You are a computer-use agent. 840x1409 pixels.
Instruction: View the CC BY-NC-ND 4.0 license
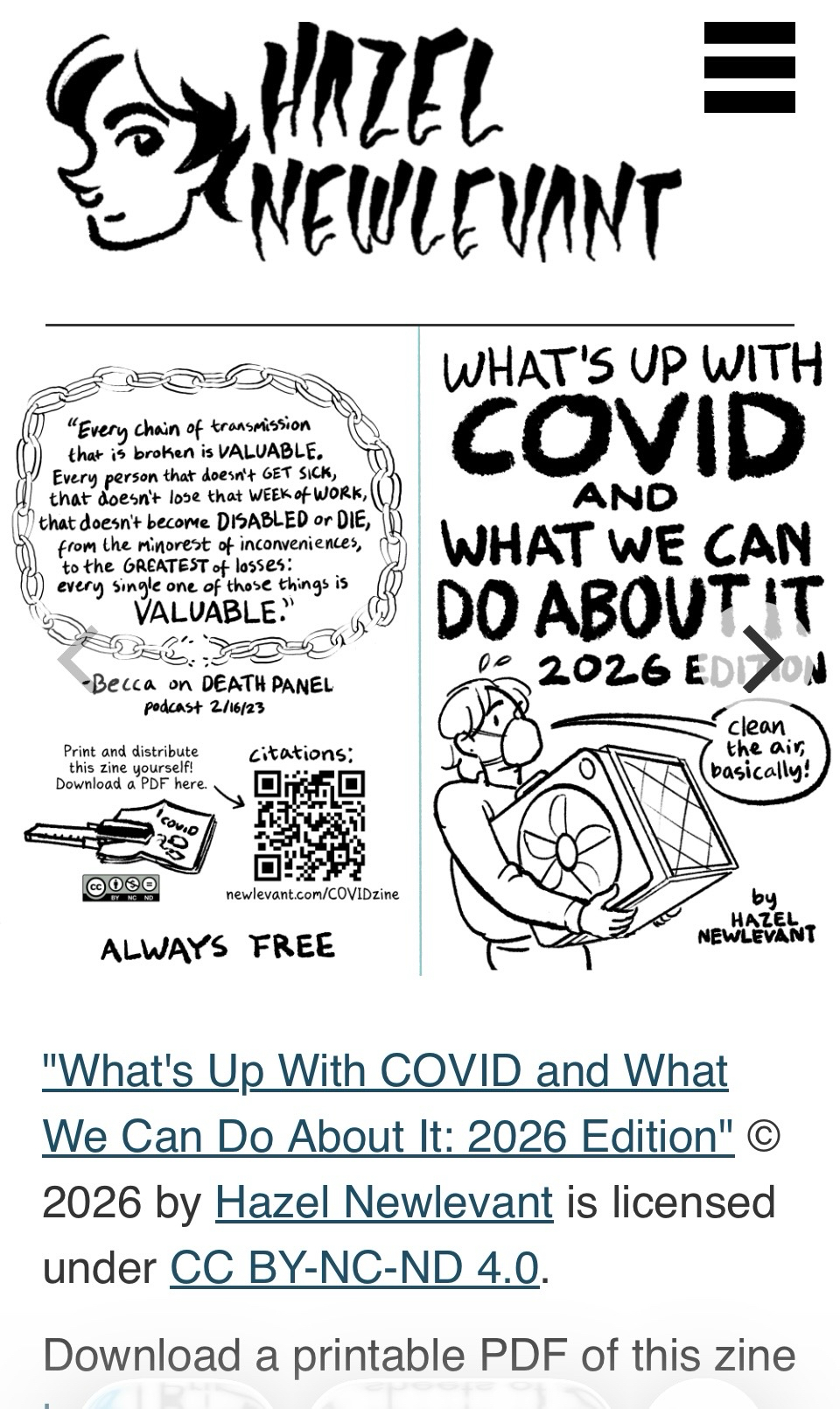tap(354, 1267)
